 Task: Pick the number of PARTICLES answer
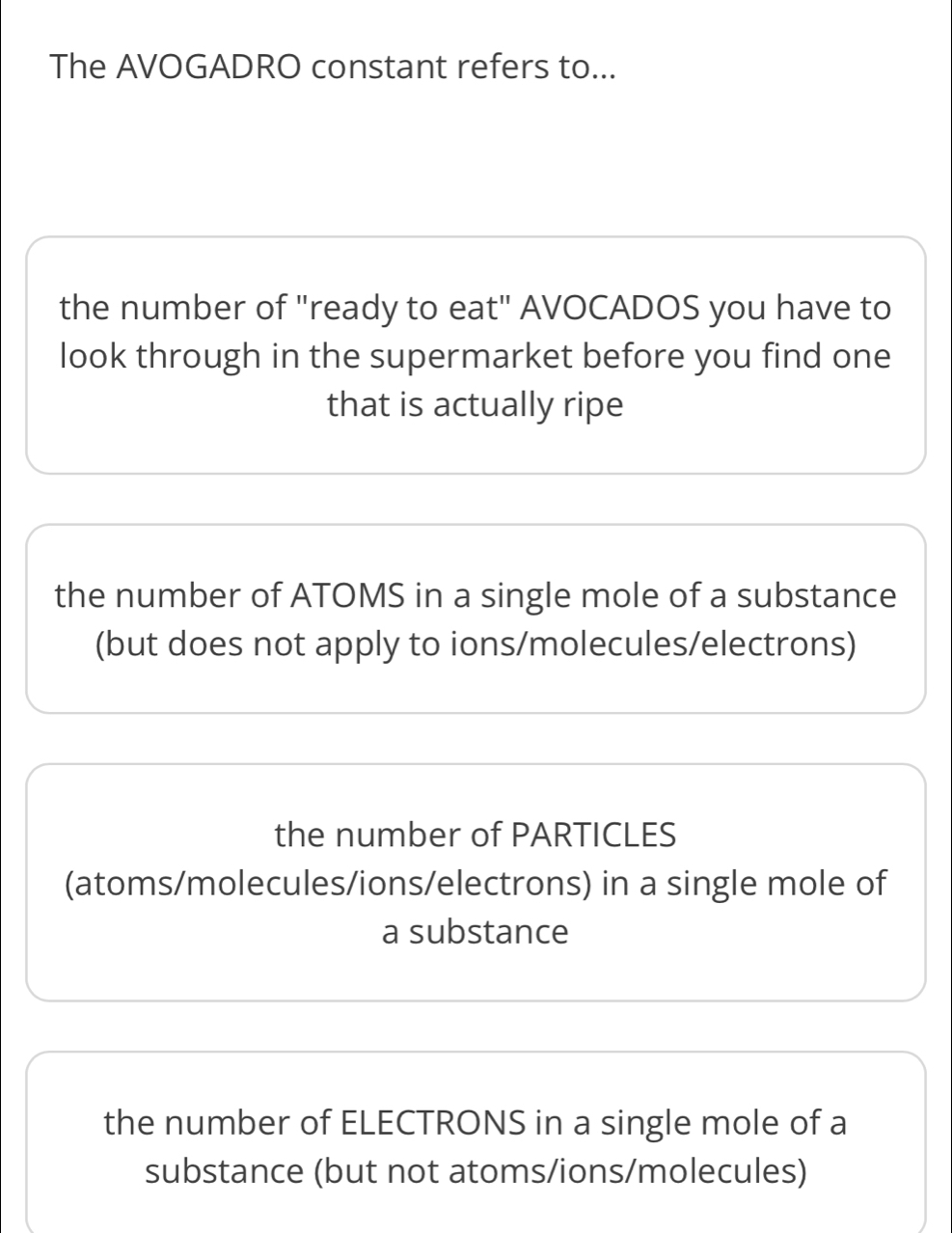(x=476, y=882)
